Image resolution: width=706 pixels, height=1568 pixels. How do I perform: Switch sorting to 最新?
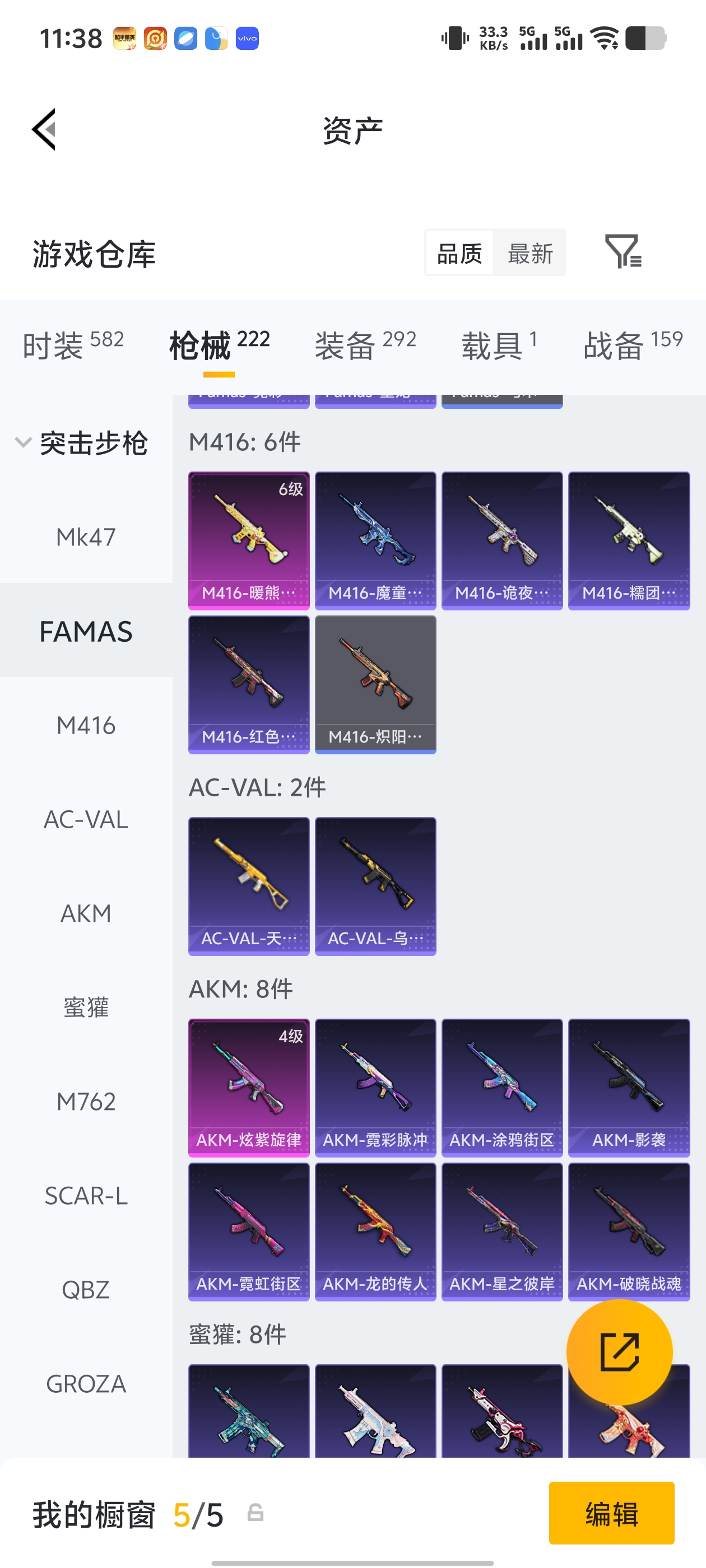(529, 253)
